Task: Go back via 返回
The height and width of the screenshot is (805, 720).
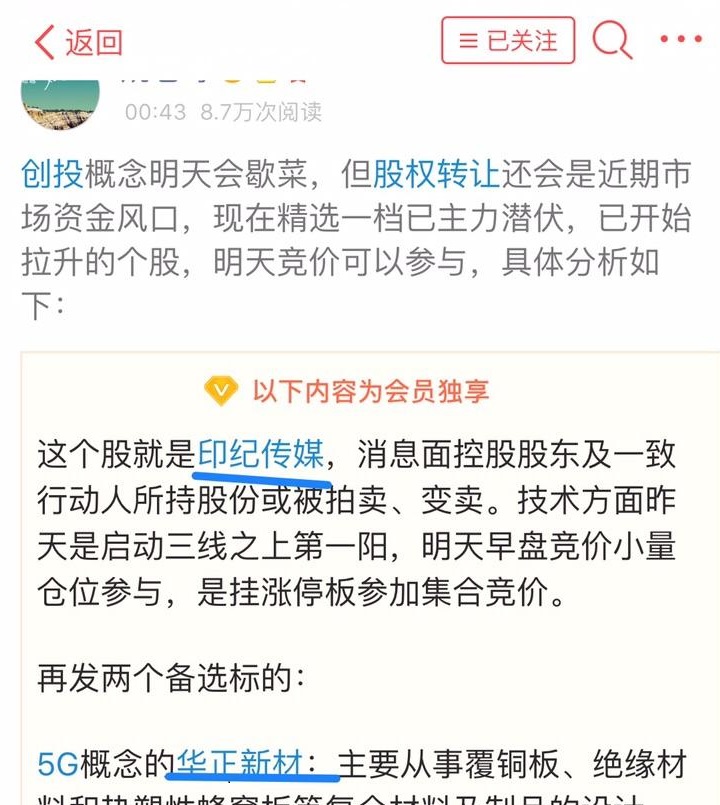Action: point(78,42)
